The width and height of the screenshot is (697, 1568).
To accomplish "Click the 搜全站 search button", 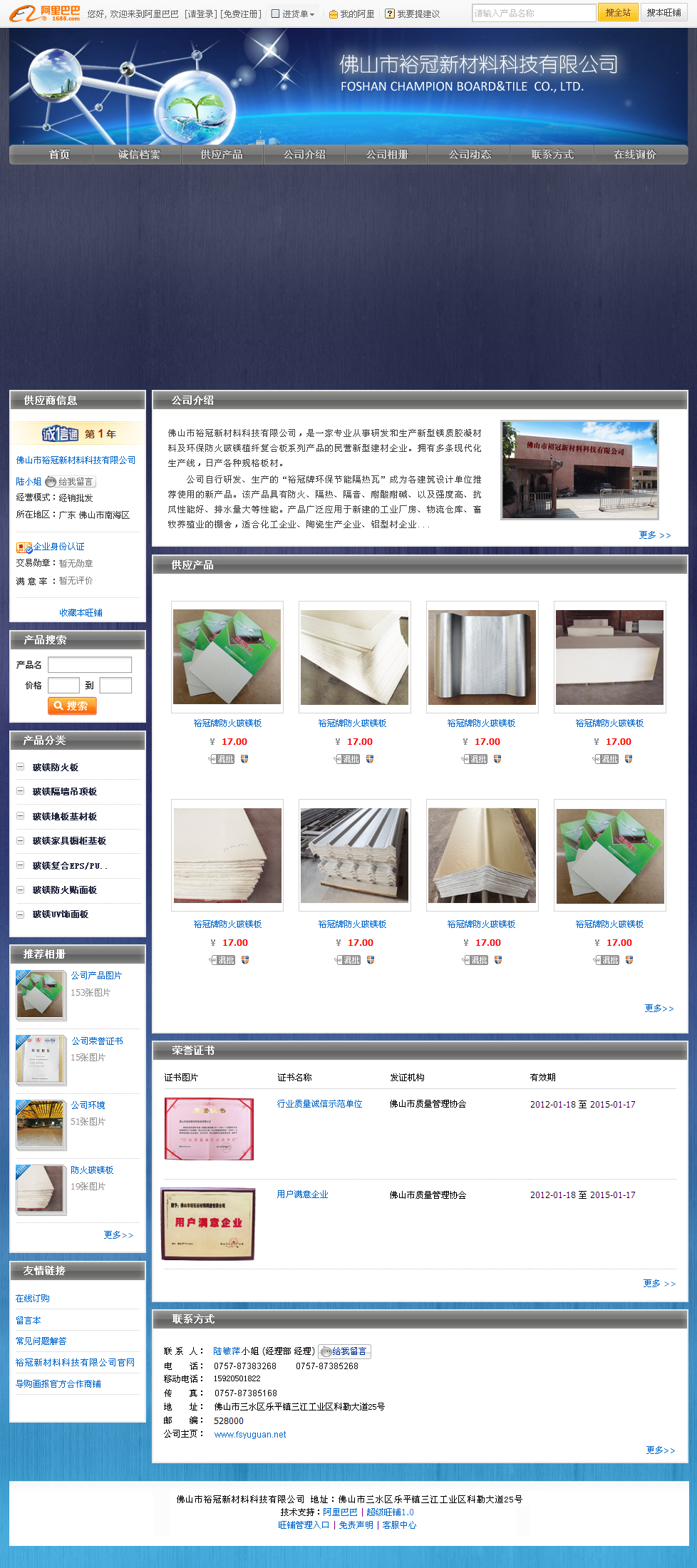I will [x=617, y=13].
